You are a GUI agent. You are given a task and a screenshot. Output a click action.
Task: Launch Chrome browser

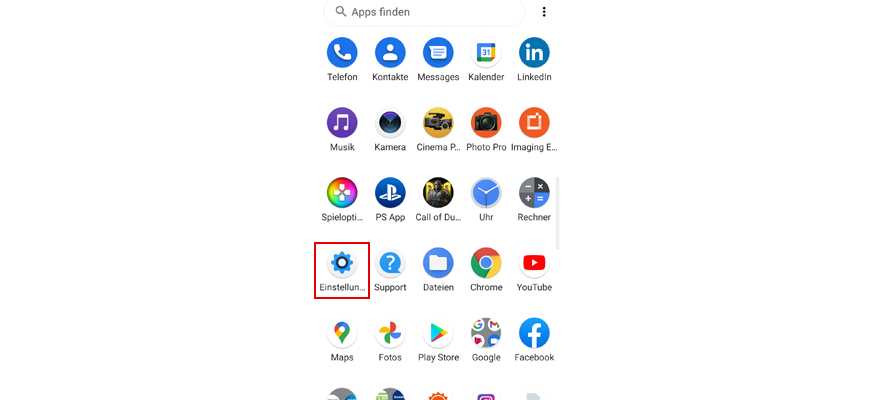[x=486, y=263]
